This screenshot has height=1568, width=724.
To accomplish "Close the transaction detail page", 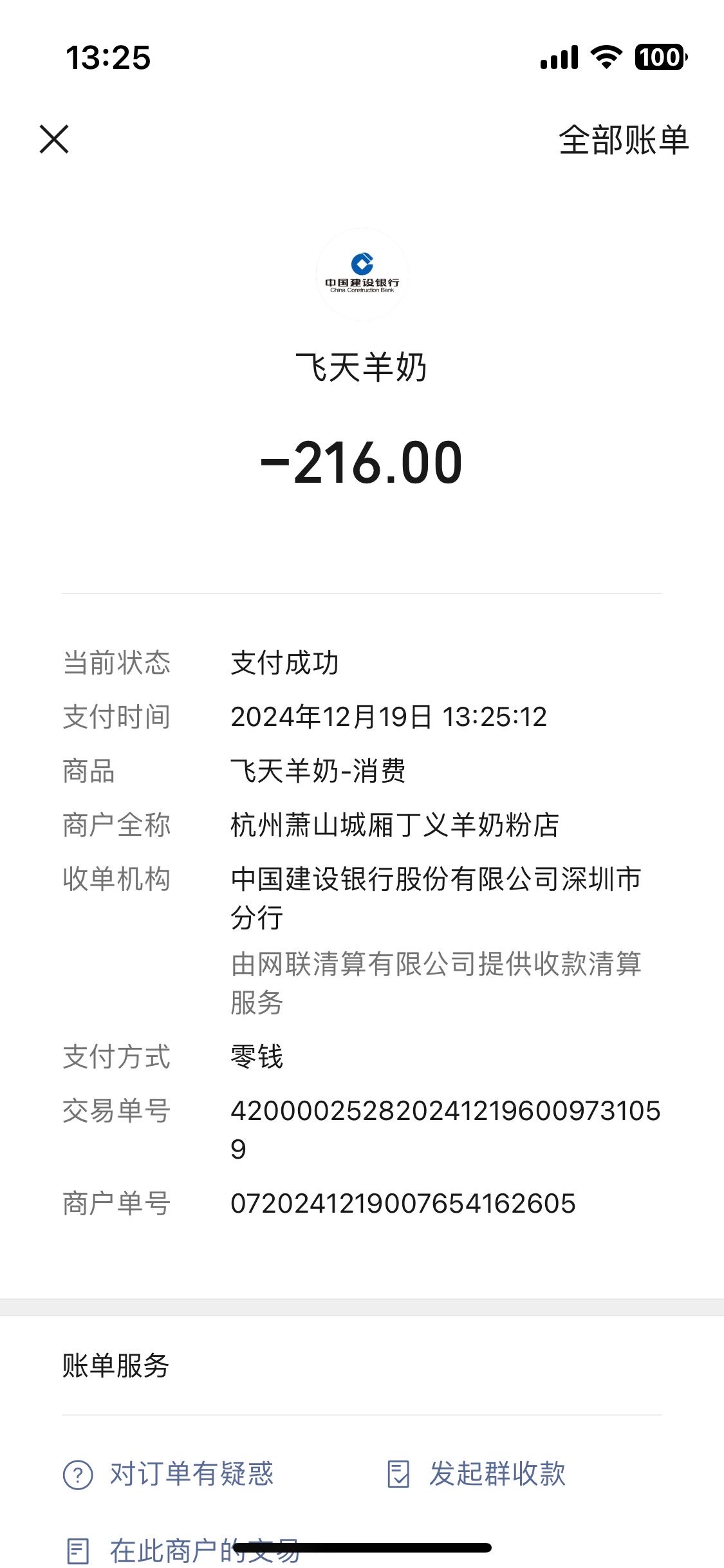I will coord(54,140).
